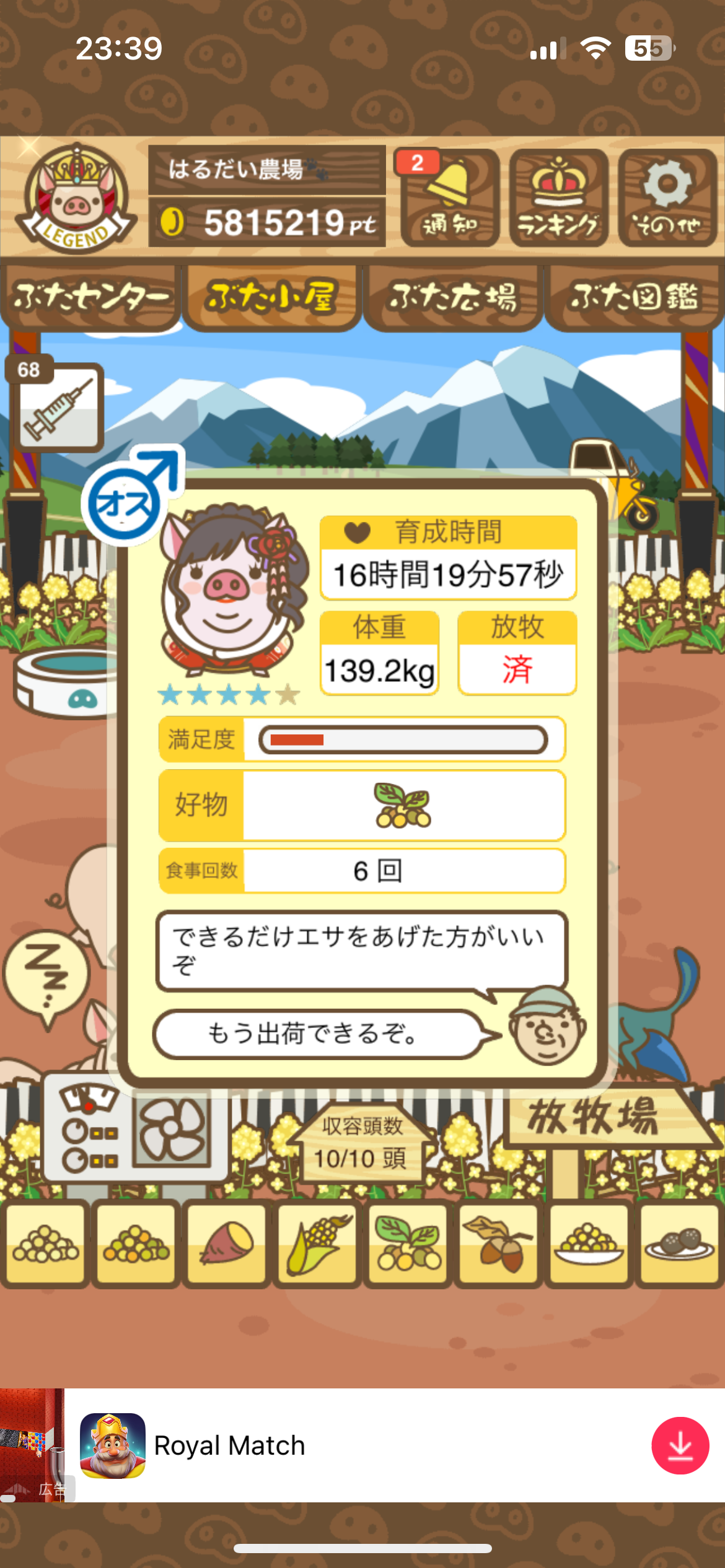This screenshot has width=725, height=1568.
Task: Select the corn feed
Action: [x=317, y=1244]
